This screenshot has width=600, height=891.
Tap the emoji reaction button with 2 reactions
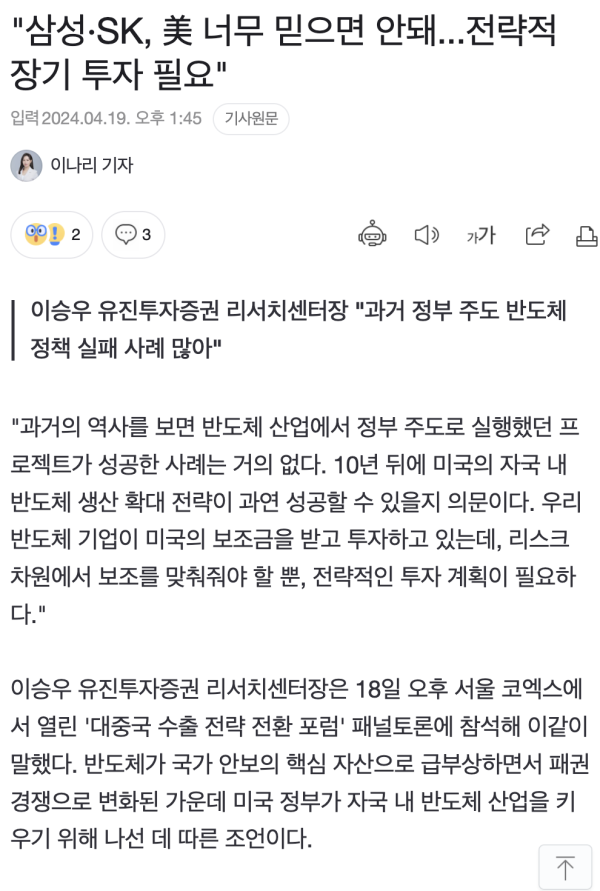click(x=52, y=235)
